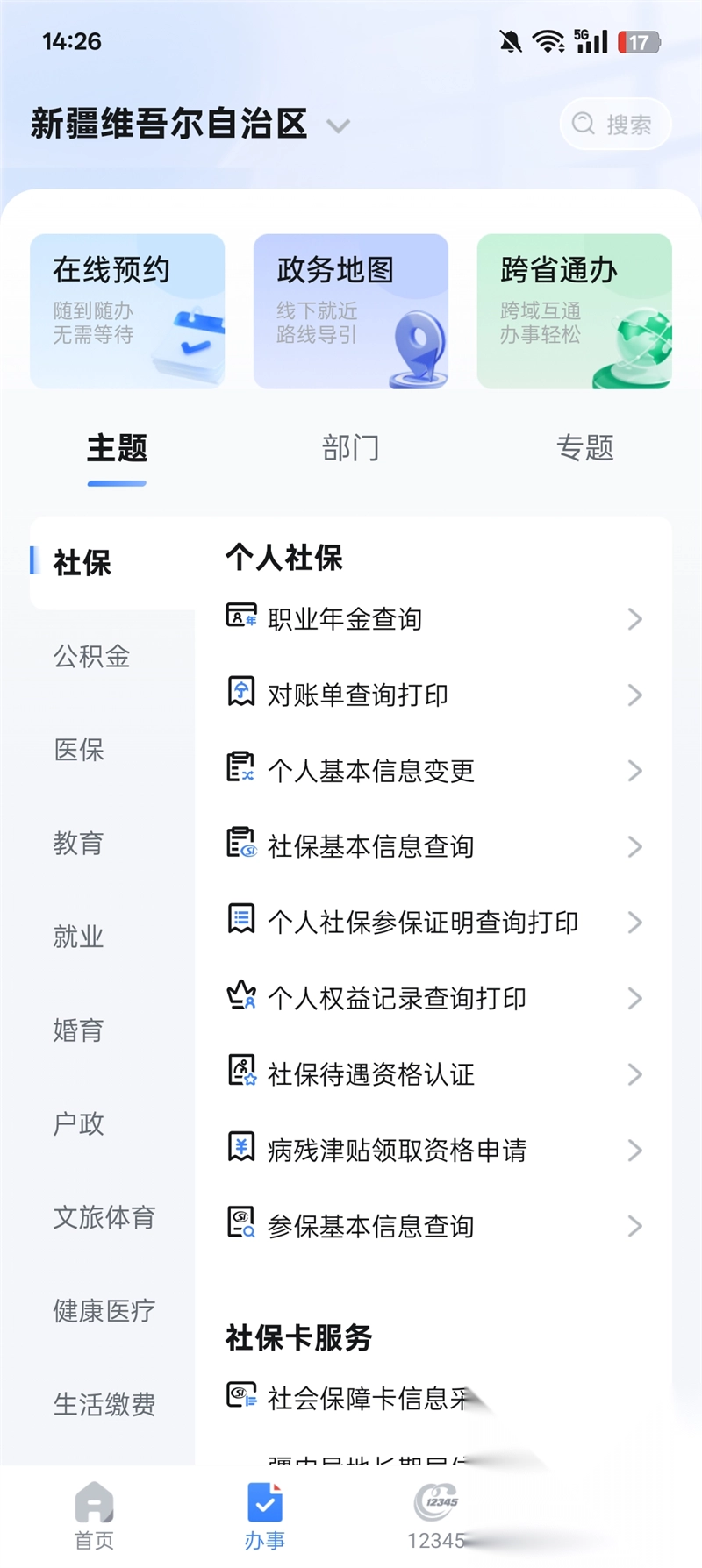Tap the 搜索 search box
Image resolution: width=702 pixels, height=1568 pixels.
point(615,125)
